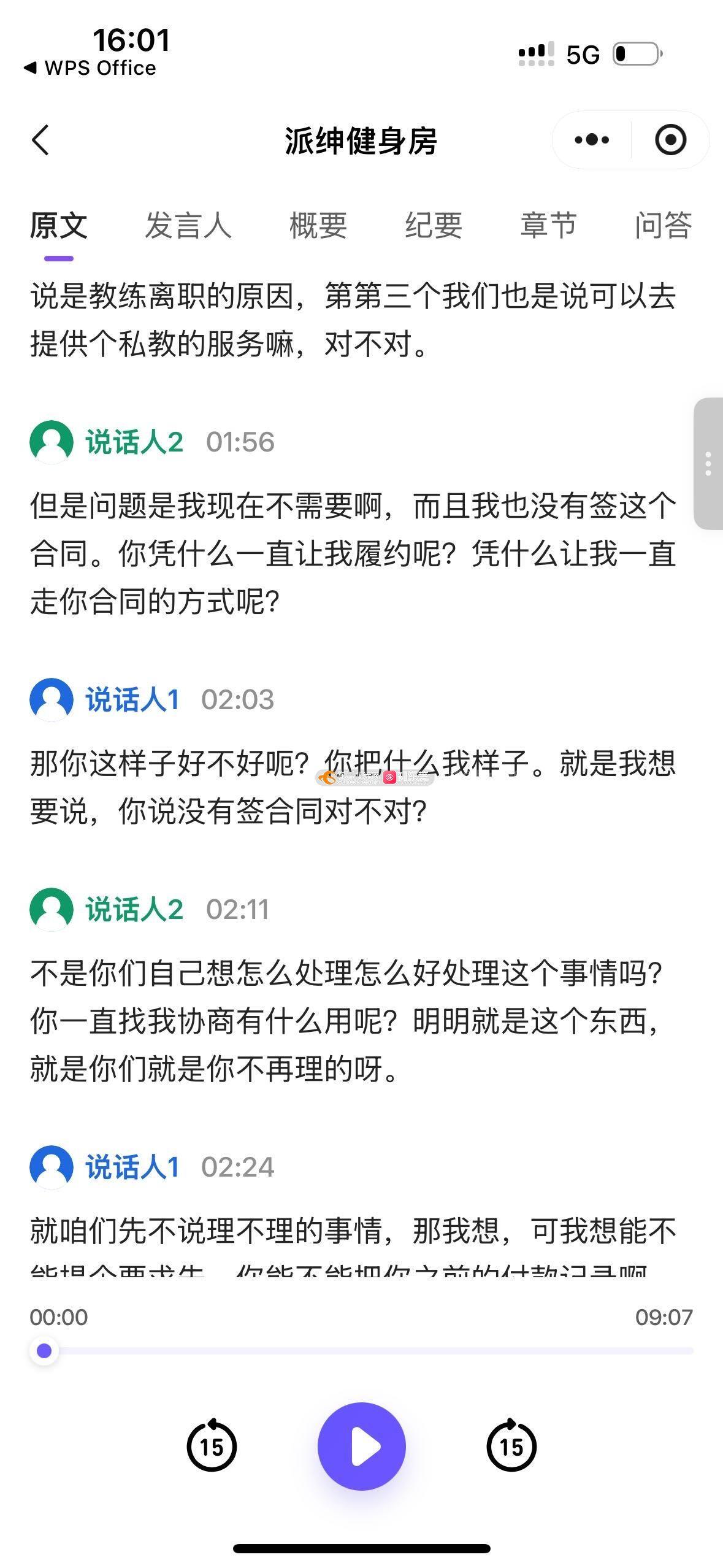This screenshot has width=723, height=1568.
Task: Rewind the recording 15 seconds
Action: (x=212, y=1446)
